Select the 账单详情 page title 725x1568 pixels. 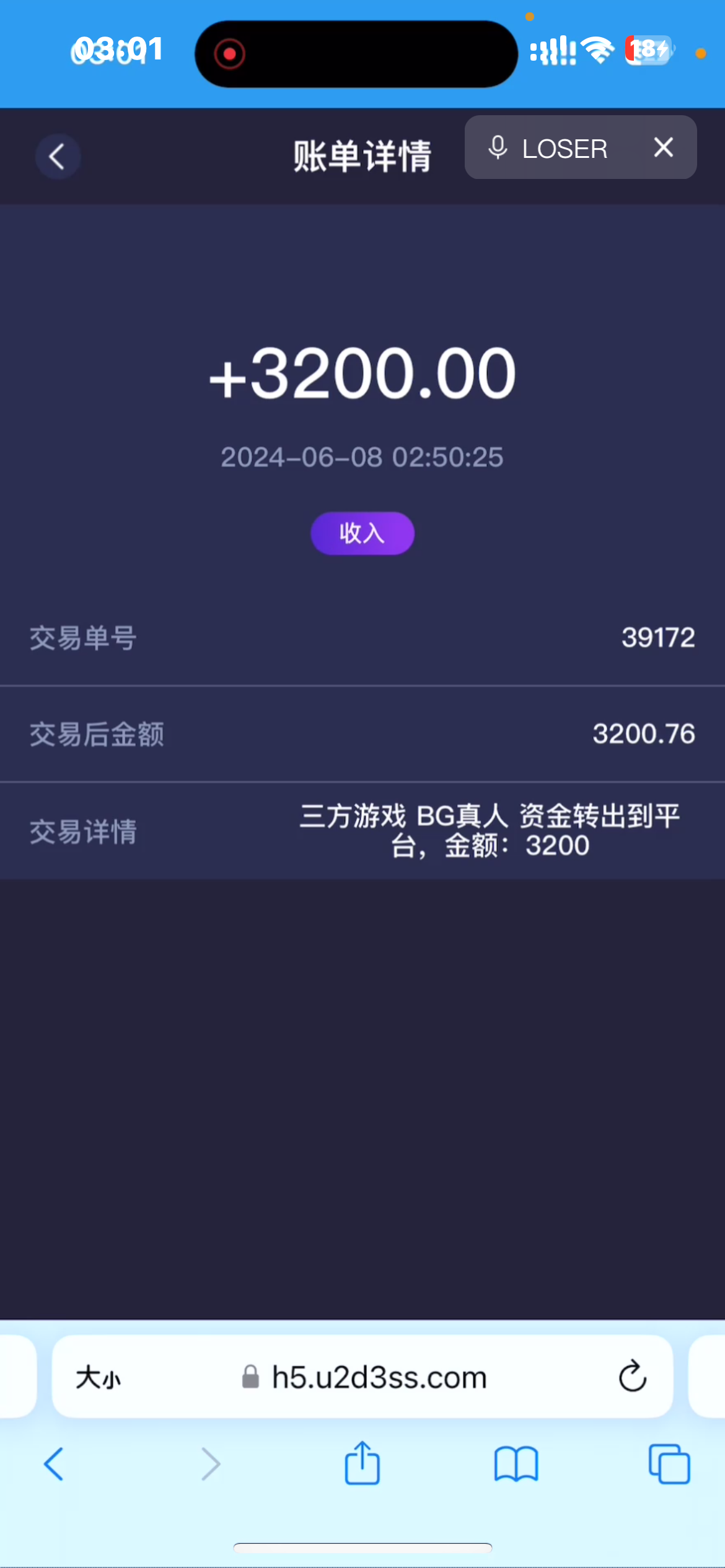click(x=362, y=156)
